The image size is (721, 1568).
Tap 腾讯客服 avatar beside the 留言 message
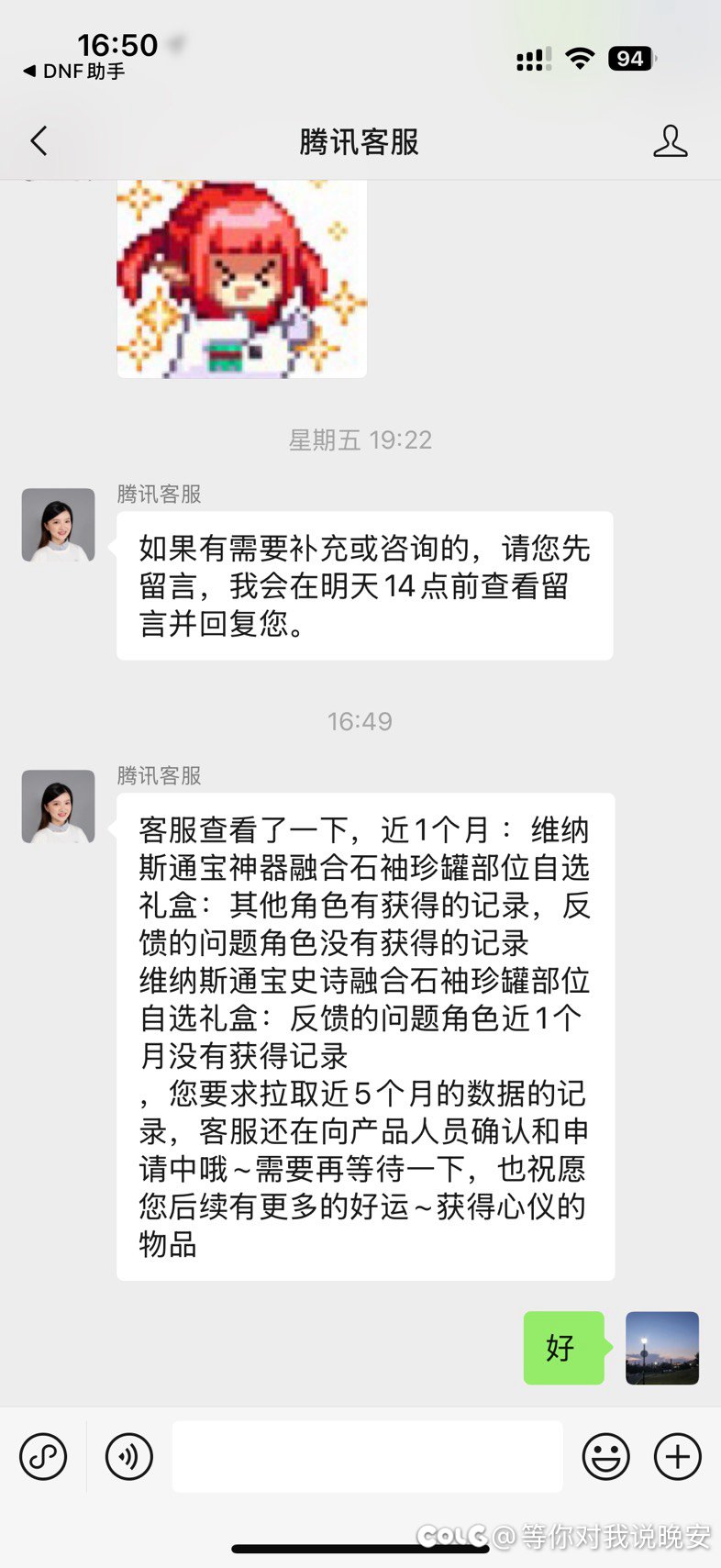click(59, 525)
